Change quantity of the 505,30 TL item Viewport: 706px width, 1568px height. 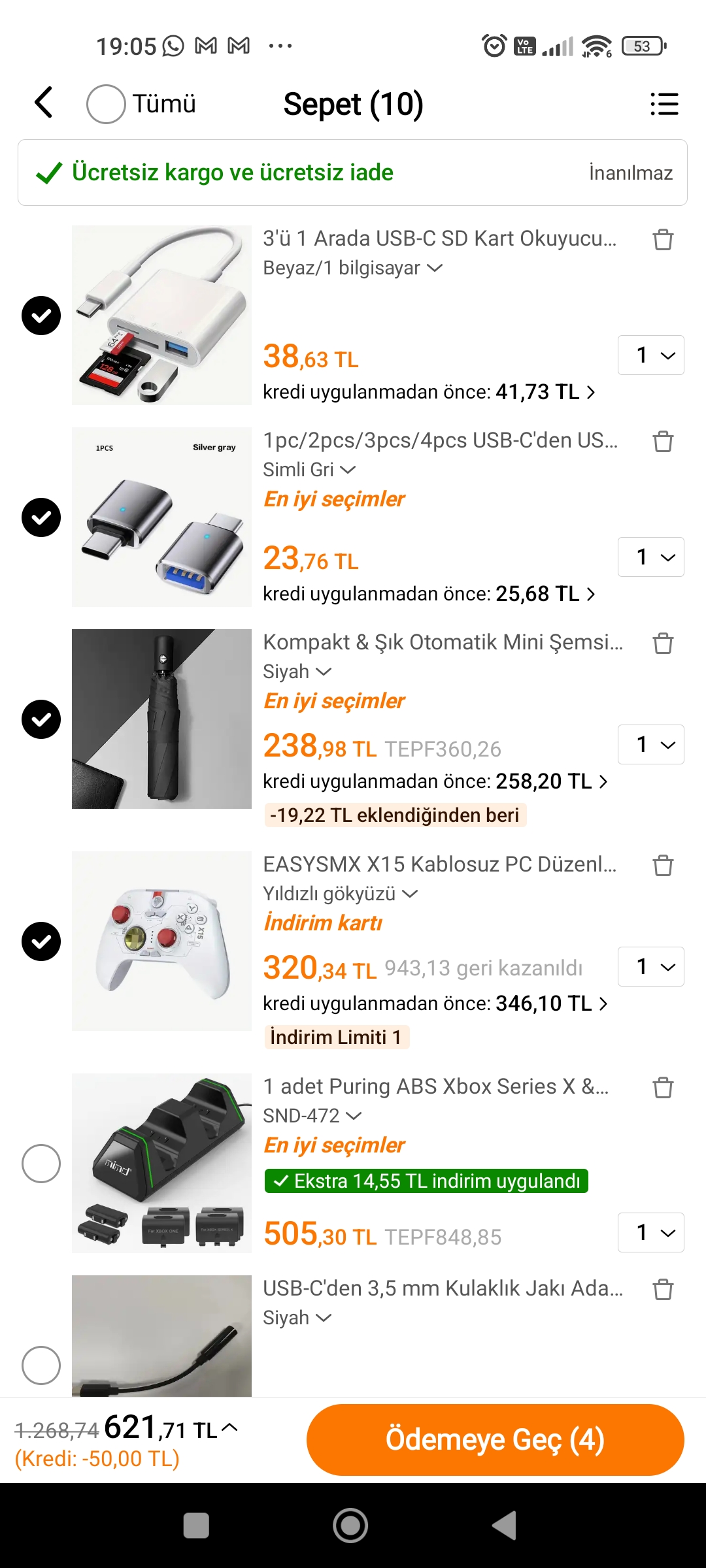pos(650,1233)
